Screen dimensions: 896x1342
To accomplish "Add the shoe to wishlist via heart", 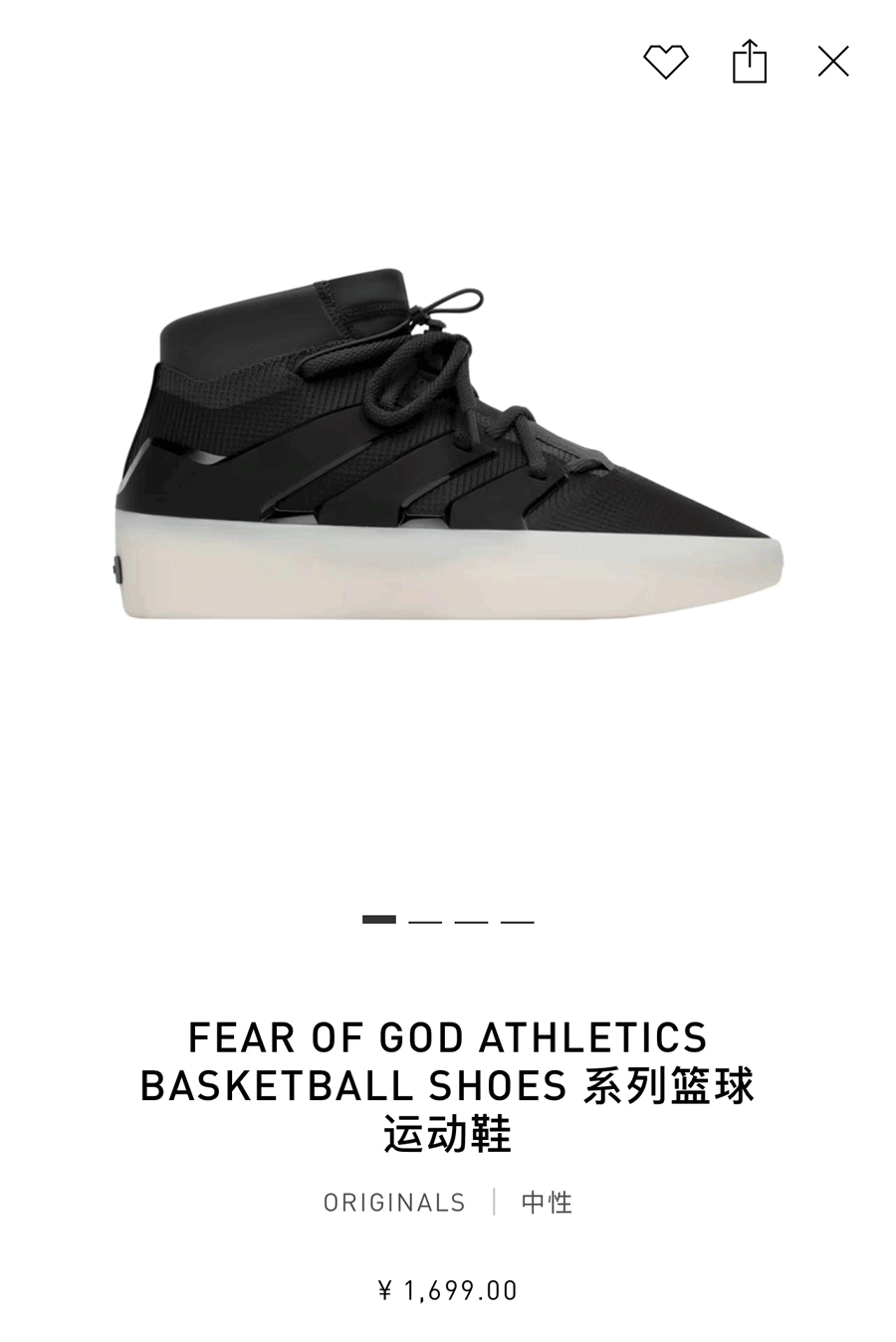I will coord(665,62).
